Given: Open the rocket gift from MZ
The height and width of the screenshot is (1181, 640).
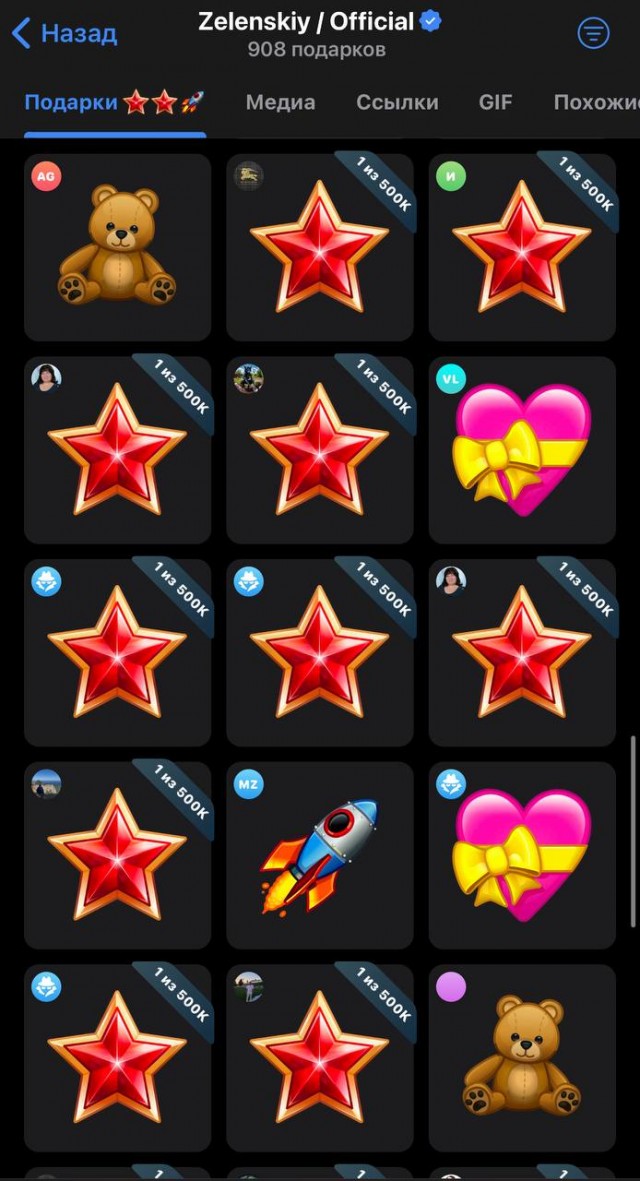Looking at the screenshot, I should [x=319, y=855].
